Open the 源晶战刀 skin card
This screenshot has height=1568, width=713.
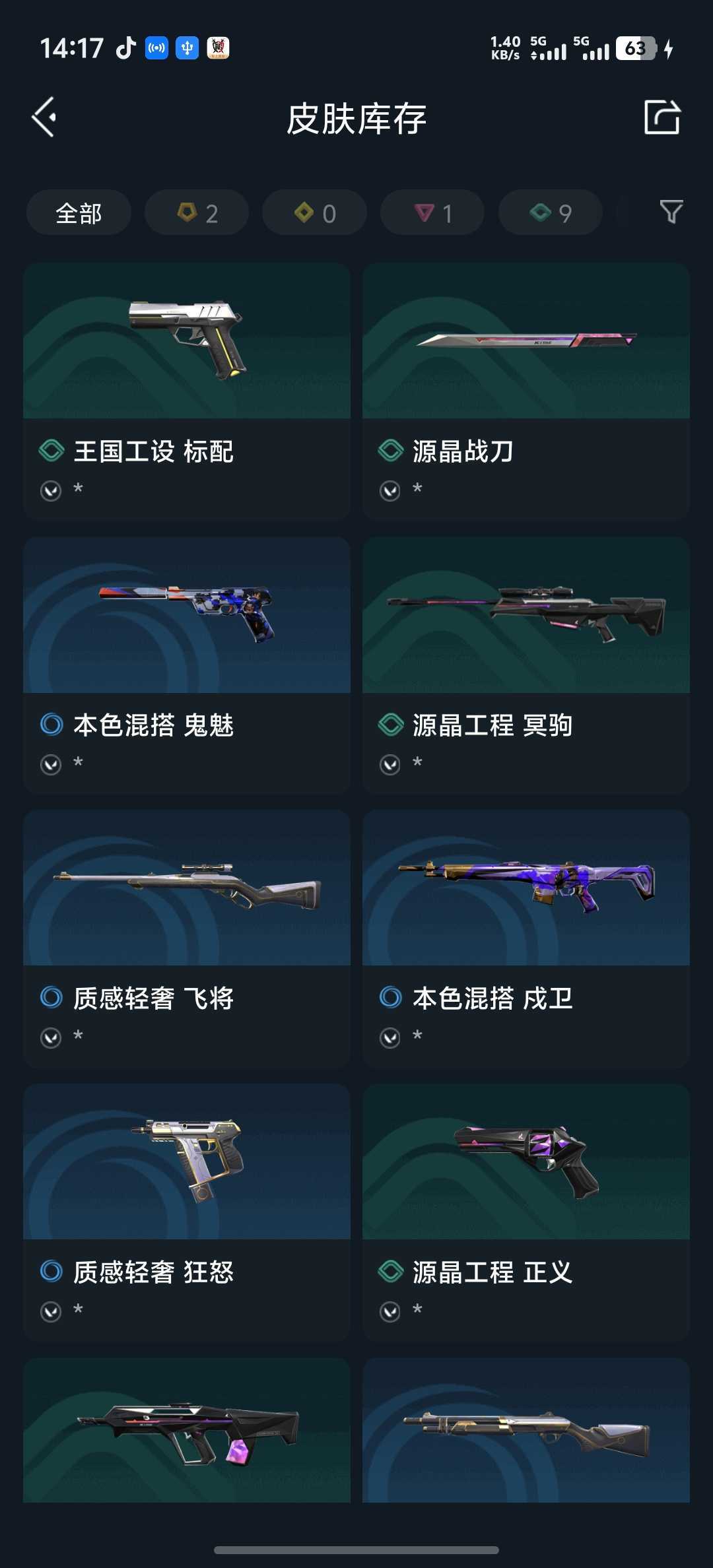click(526, 391)
